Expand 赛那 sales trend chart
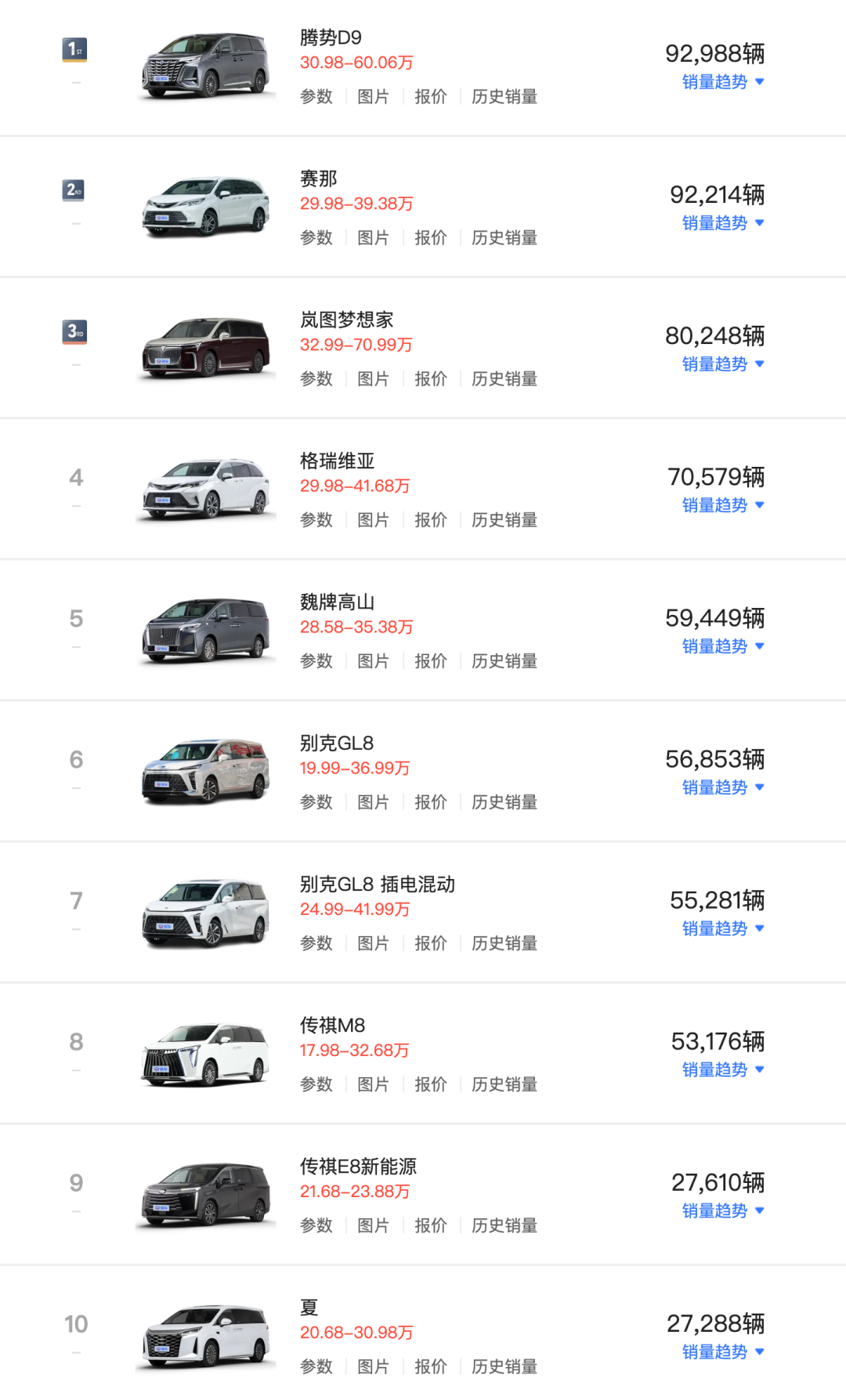 click(715, 222)
